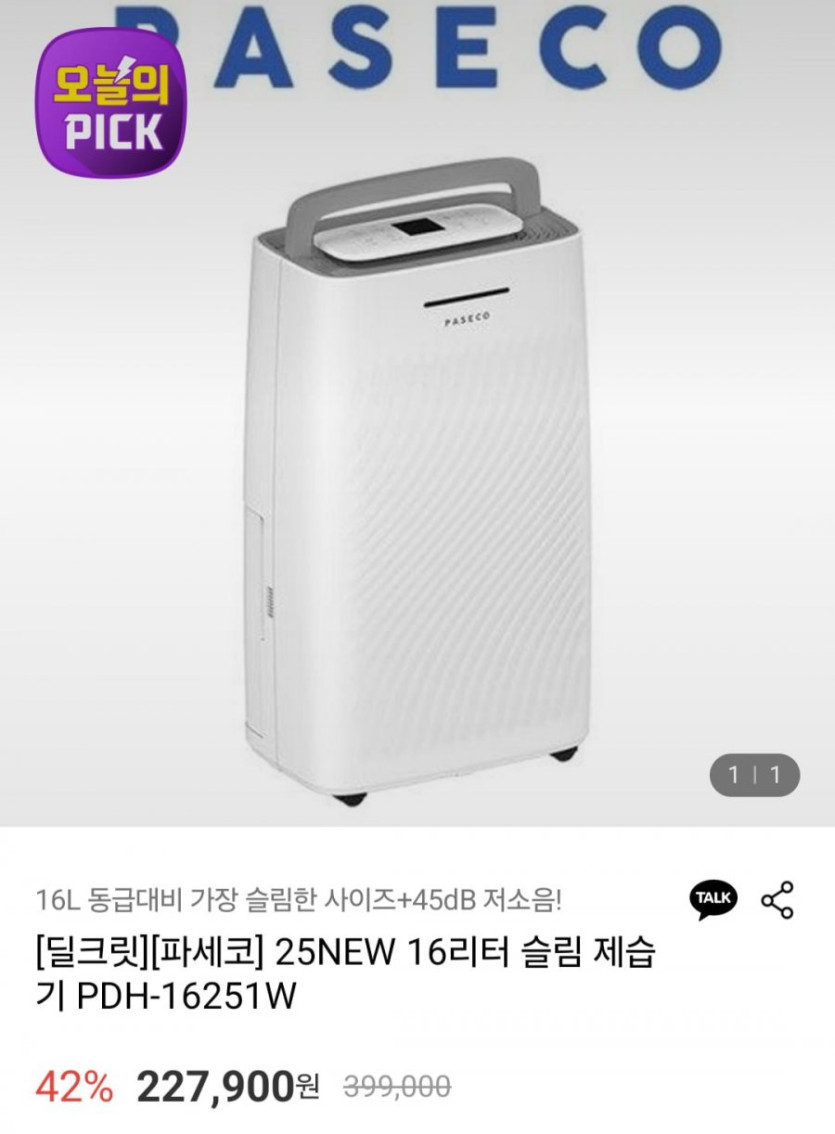Click the share network icon at far right

(779, 899)
